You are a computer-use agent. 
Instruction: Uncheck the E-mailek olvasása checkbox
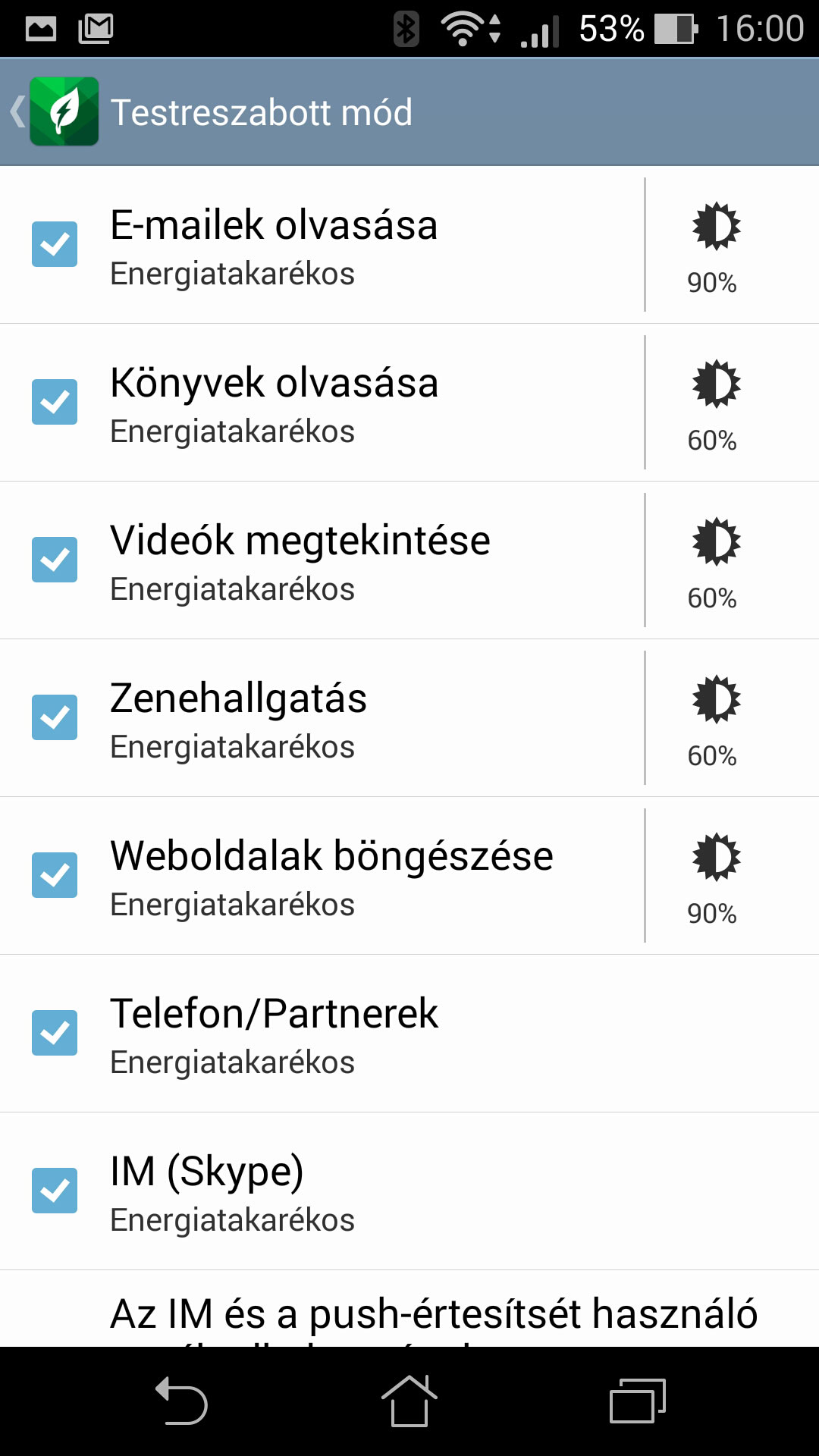(55, 244)
